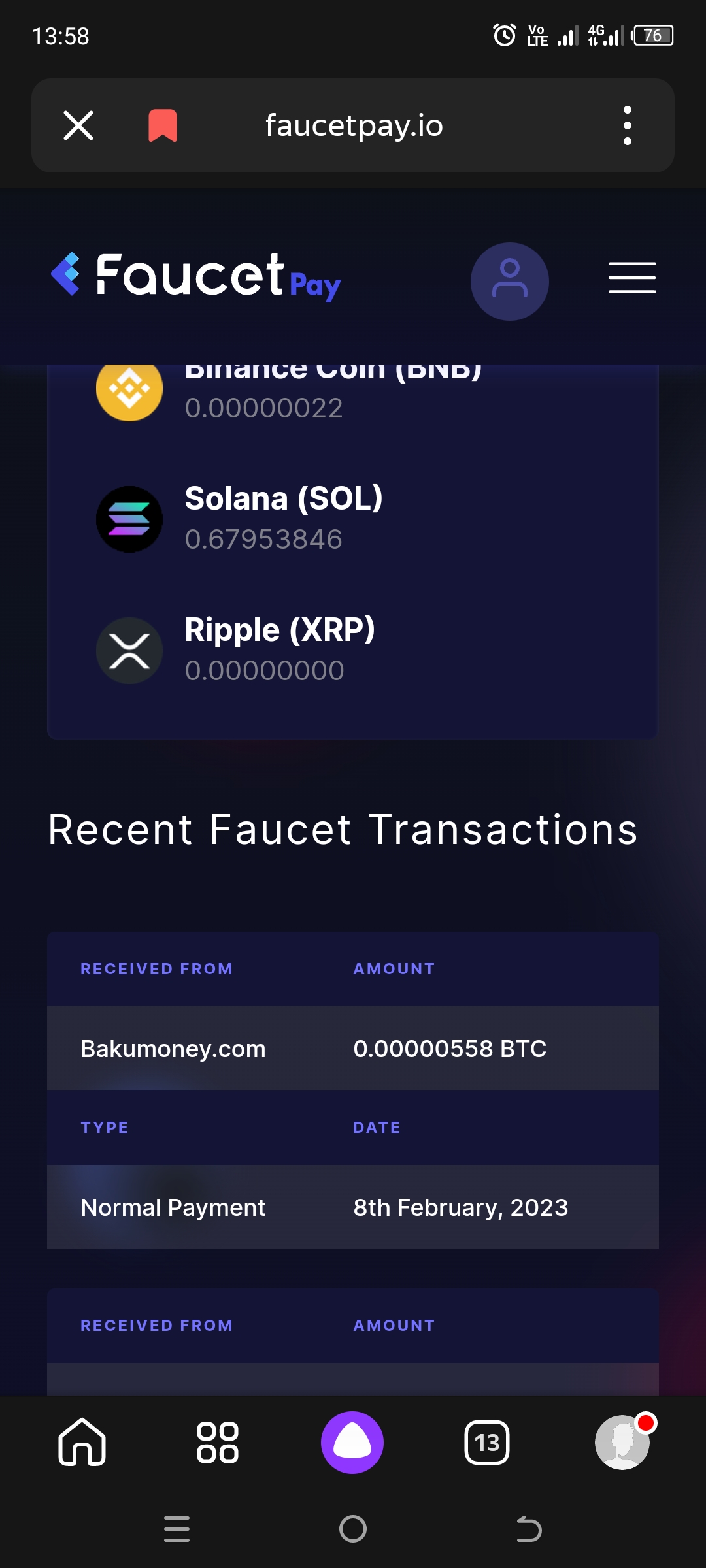
Task: Open the FaucetPay user profile icon
Action: click(x=510, y=282)
